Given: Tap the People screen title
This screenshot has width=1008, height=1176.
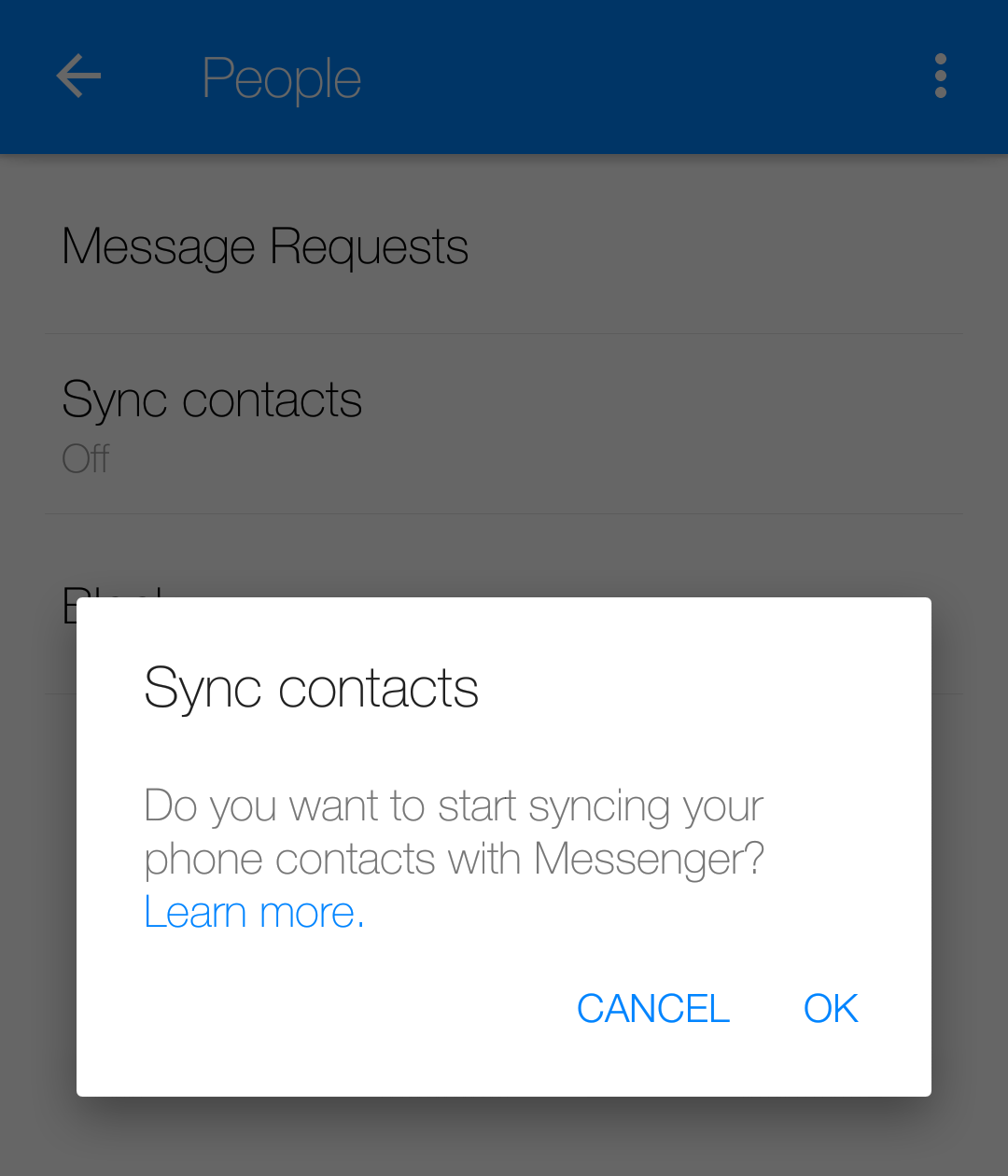Looking at the screenshot, I should tap(281, 77).
